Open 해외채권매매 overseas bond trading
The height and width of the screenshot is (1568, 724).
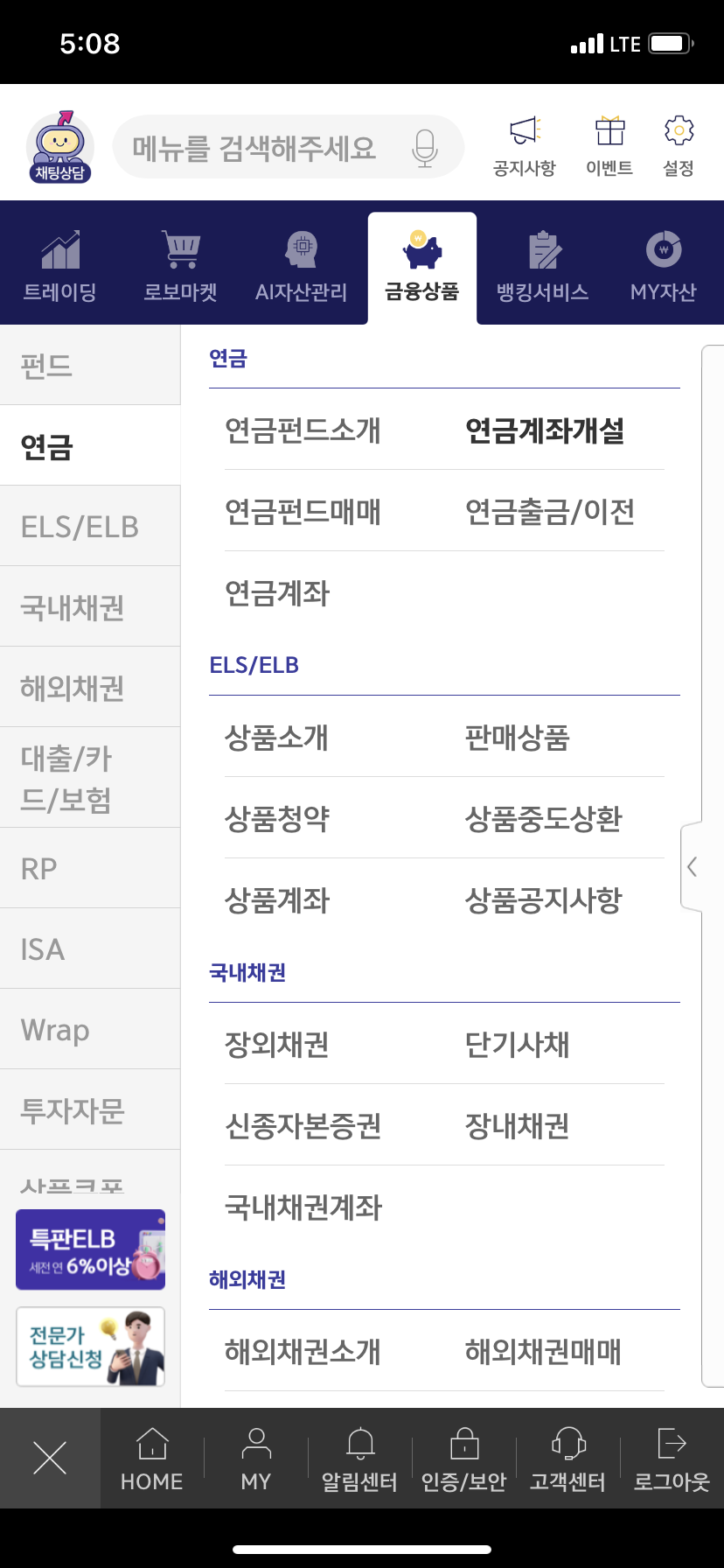coord(542,1352)
